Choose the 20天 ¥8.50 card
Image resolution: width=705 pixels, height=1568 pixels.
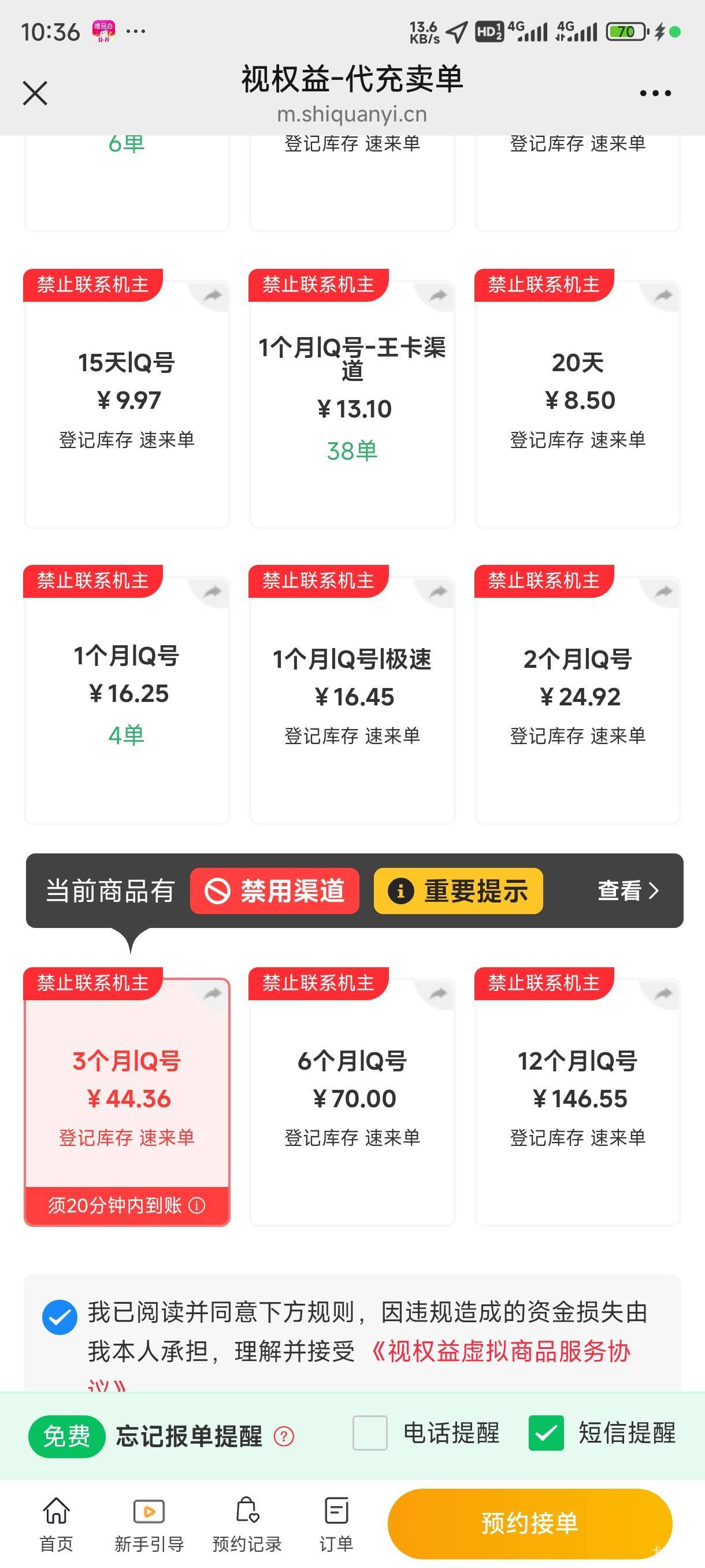[x=577, y=404]
